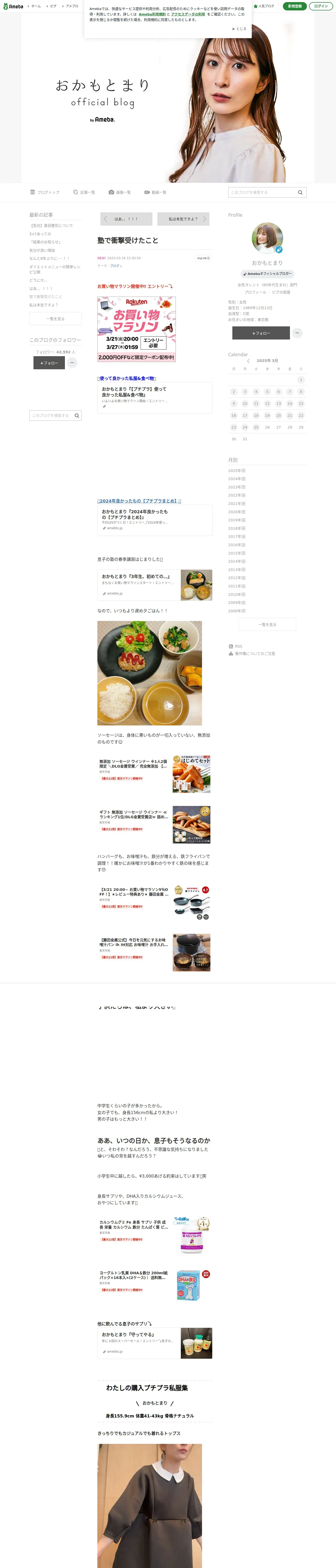336x1568 pixels.
Task: Open the Rakuten お買い物マラソン banner
Action: coord(137,329)
